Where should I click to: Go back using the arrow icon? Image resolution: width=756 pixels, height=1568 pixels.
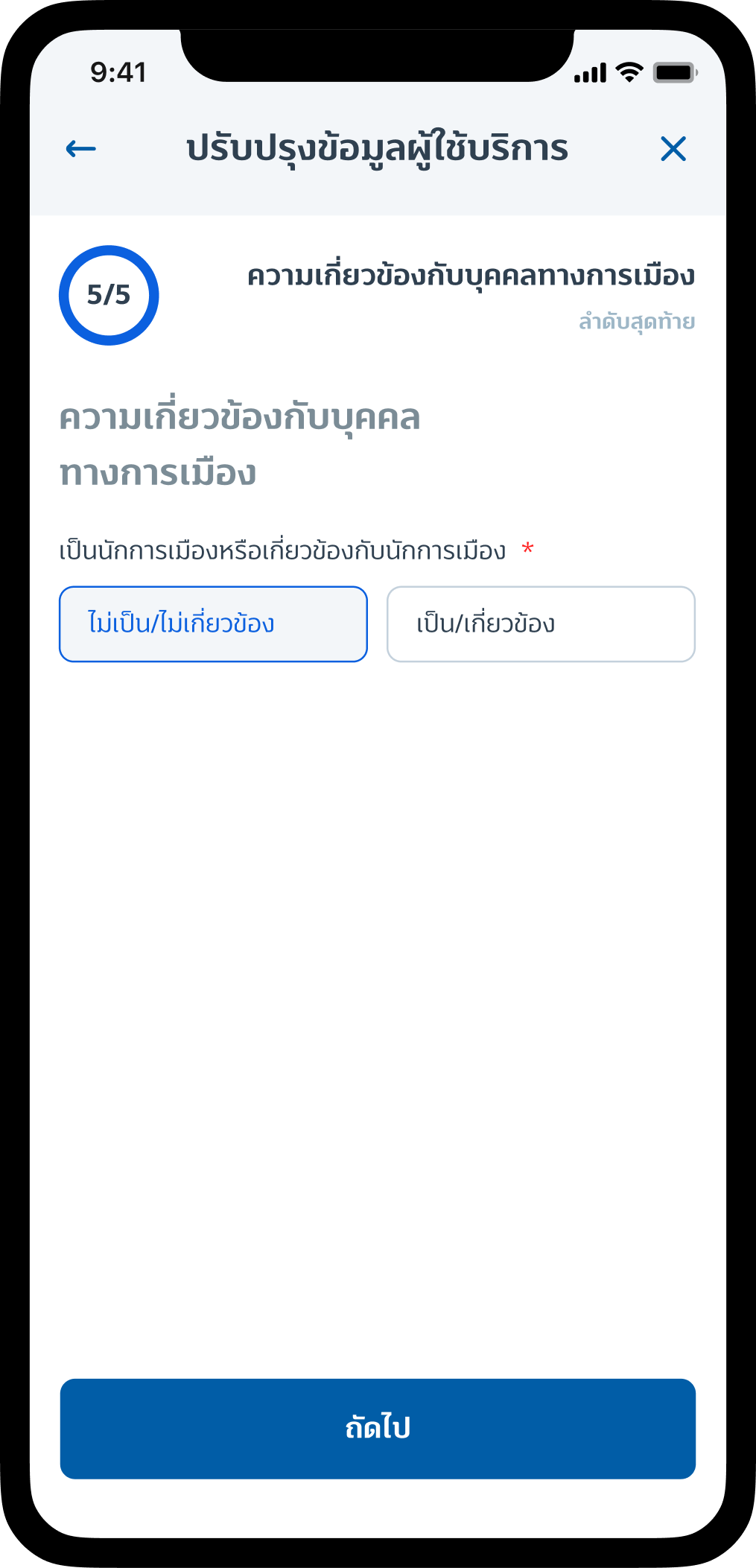coord(81,149)
